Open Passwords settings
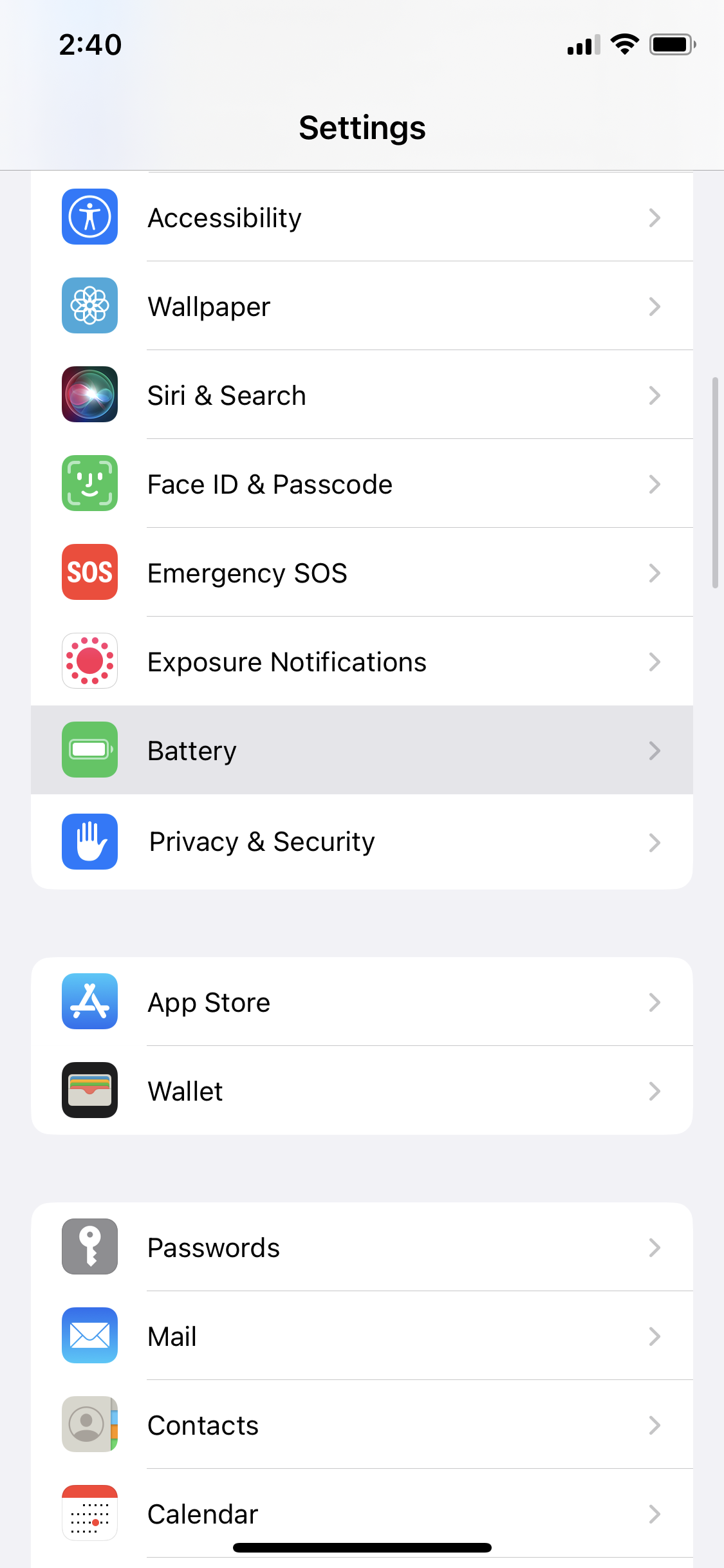 pyautogui.click(x=362, y=1247)
